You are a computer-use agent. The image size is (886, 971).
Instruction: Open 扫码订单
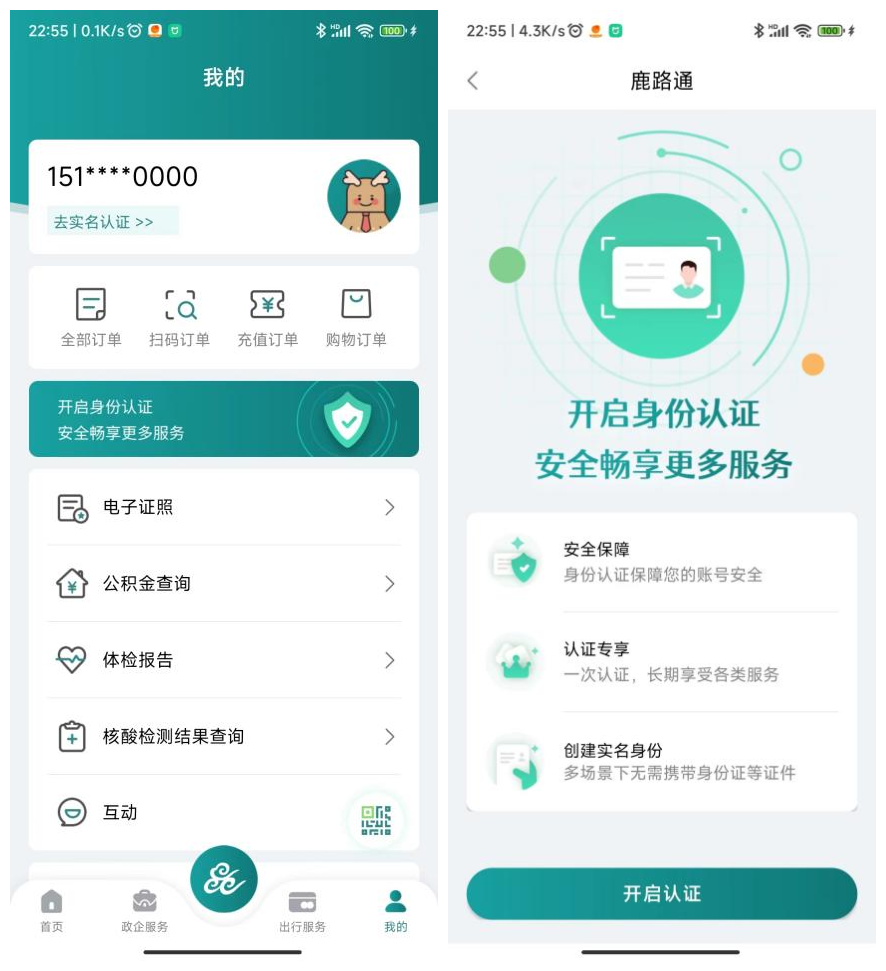coord(180,317)
